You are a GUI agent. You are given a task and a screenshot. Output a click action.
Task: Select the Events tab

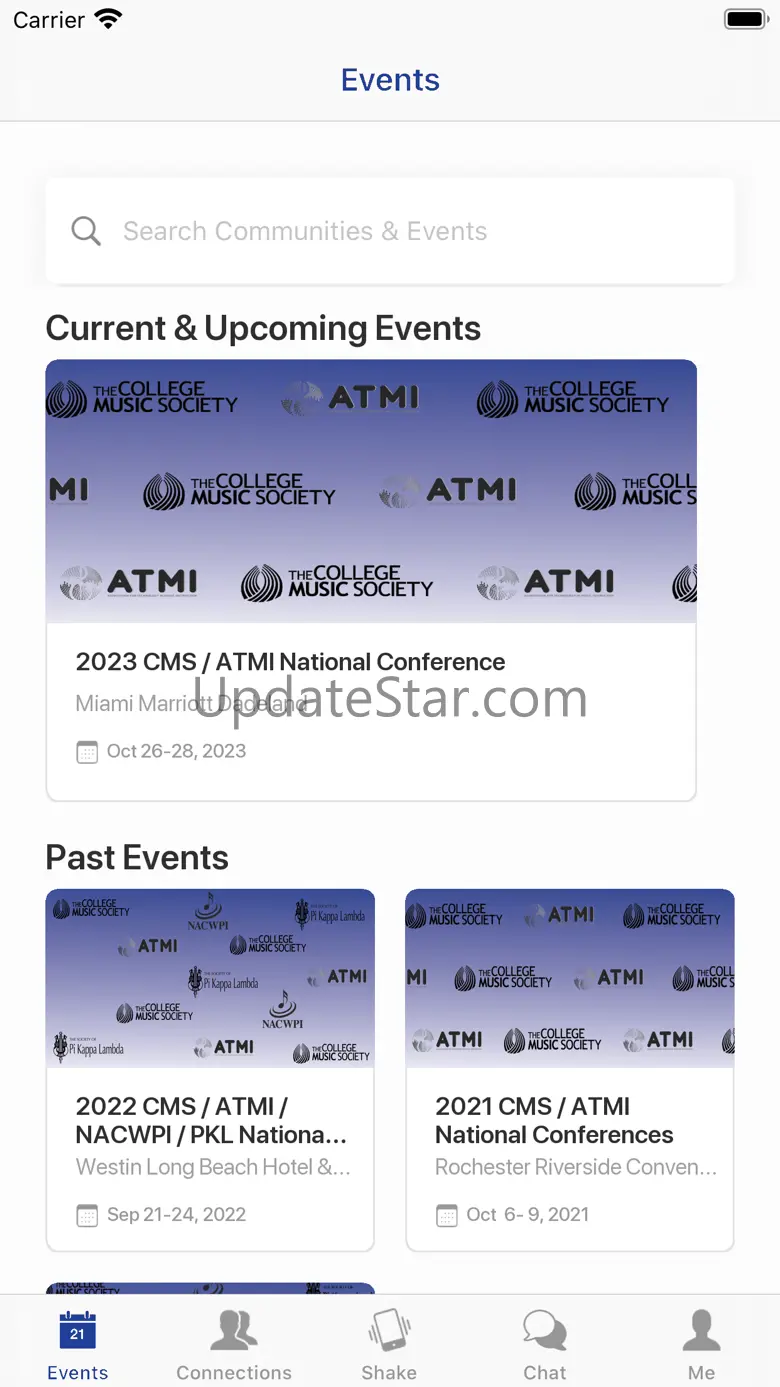point(78,1346)
